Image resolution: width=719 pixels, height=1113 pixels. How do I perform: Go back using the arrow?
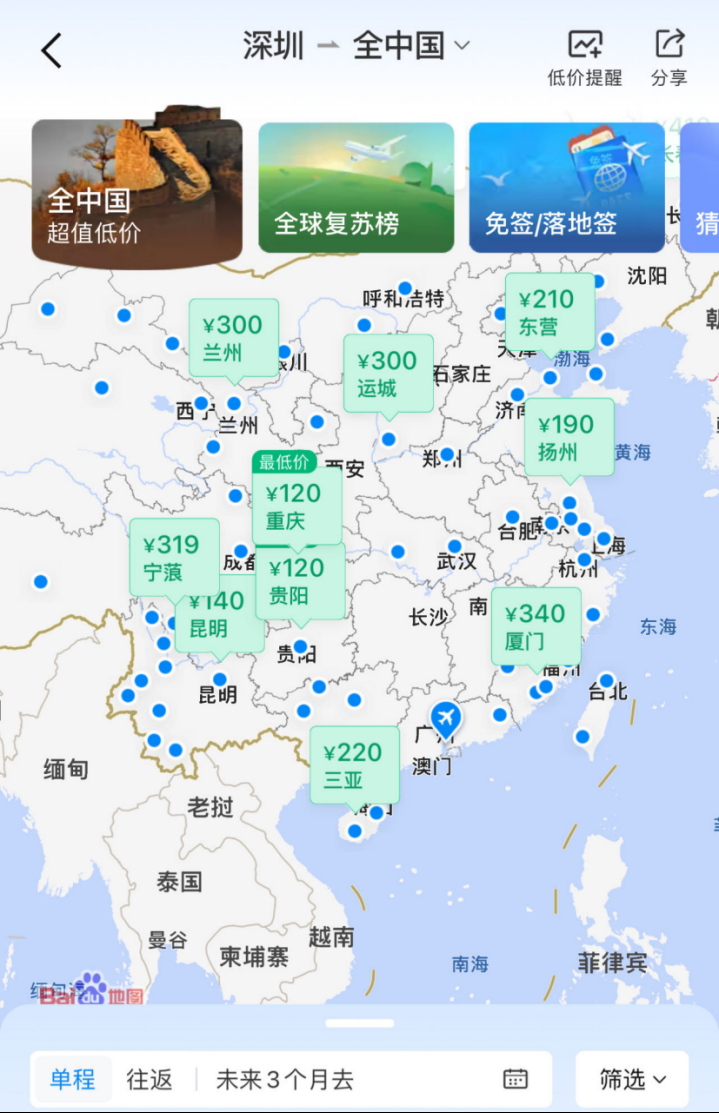pos(52,50)
